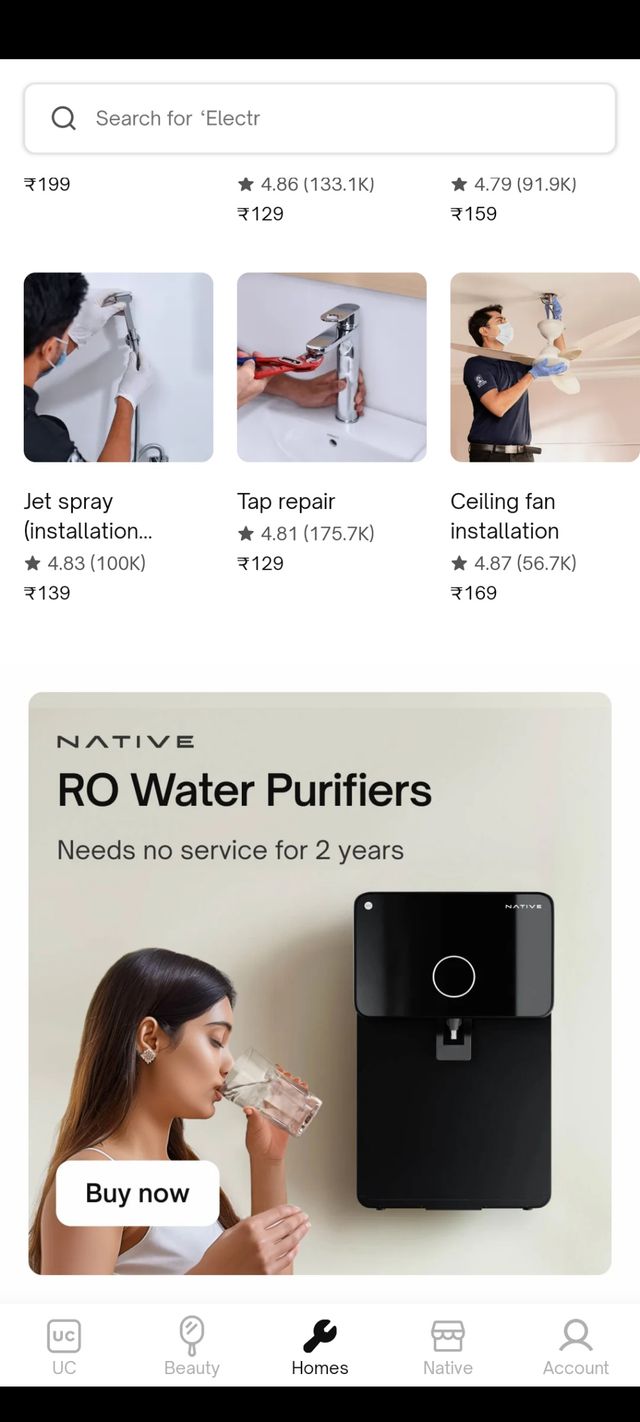The height and width of the screenshot is (1422, 640).
Task: Open the Tap repair service
Action: [331, 367]
